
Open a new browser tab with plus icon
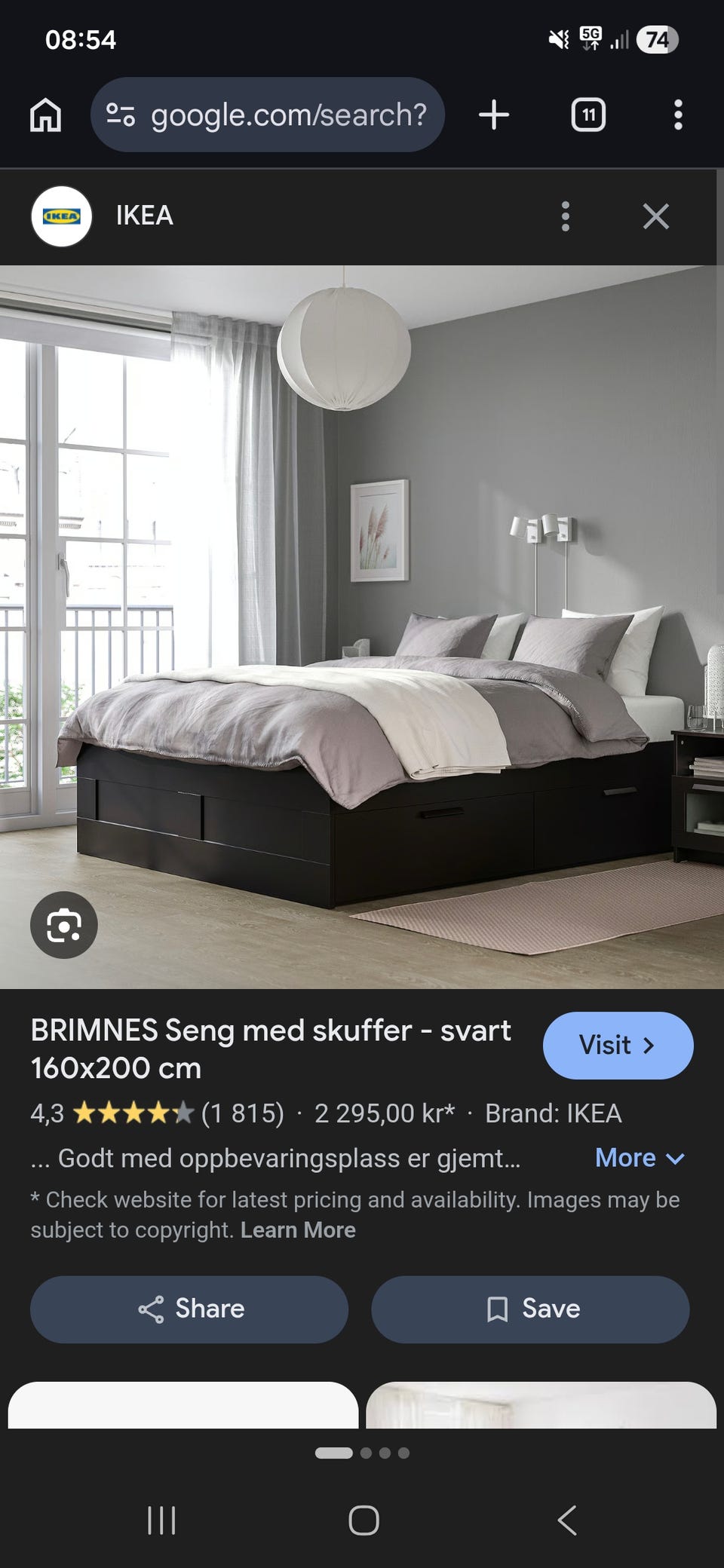pos(494,115)
